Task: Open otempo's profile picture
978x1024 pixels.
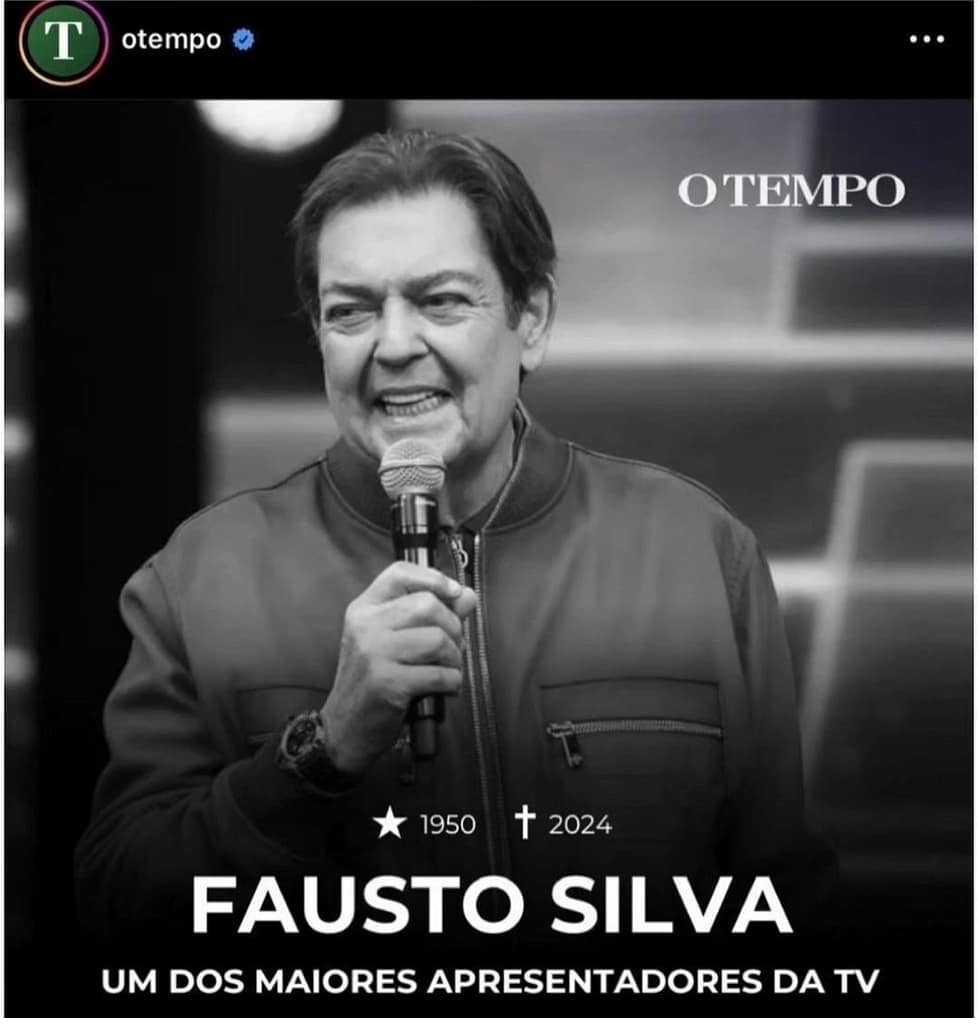Action: click(62, 43)
